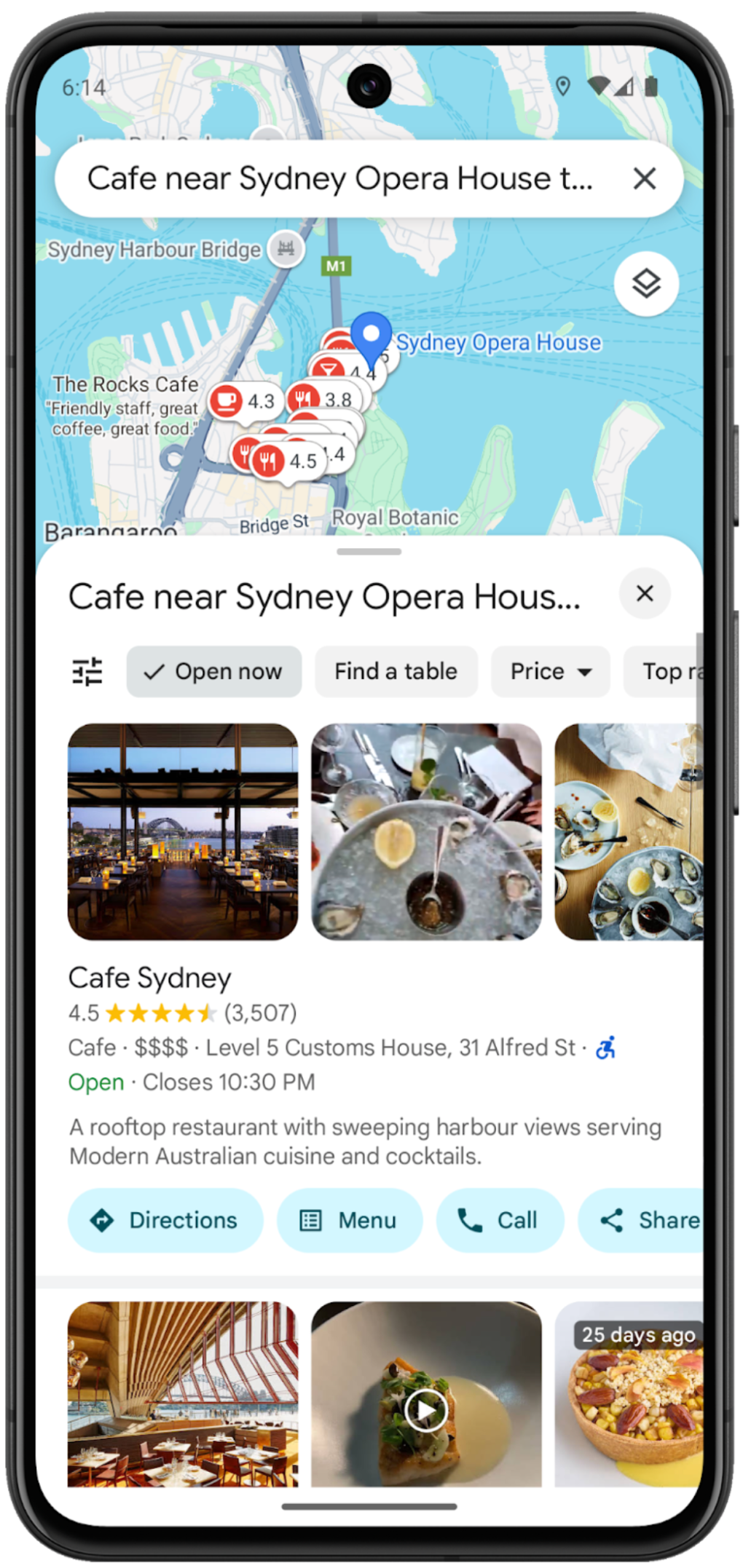Viewport: 743px width, 1568px height.
Task: Deselect the Open now chip
Action: [213, 671]
